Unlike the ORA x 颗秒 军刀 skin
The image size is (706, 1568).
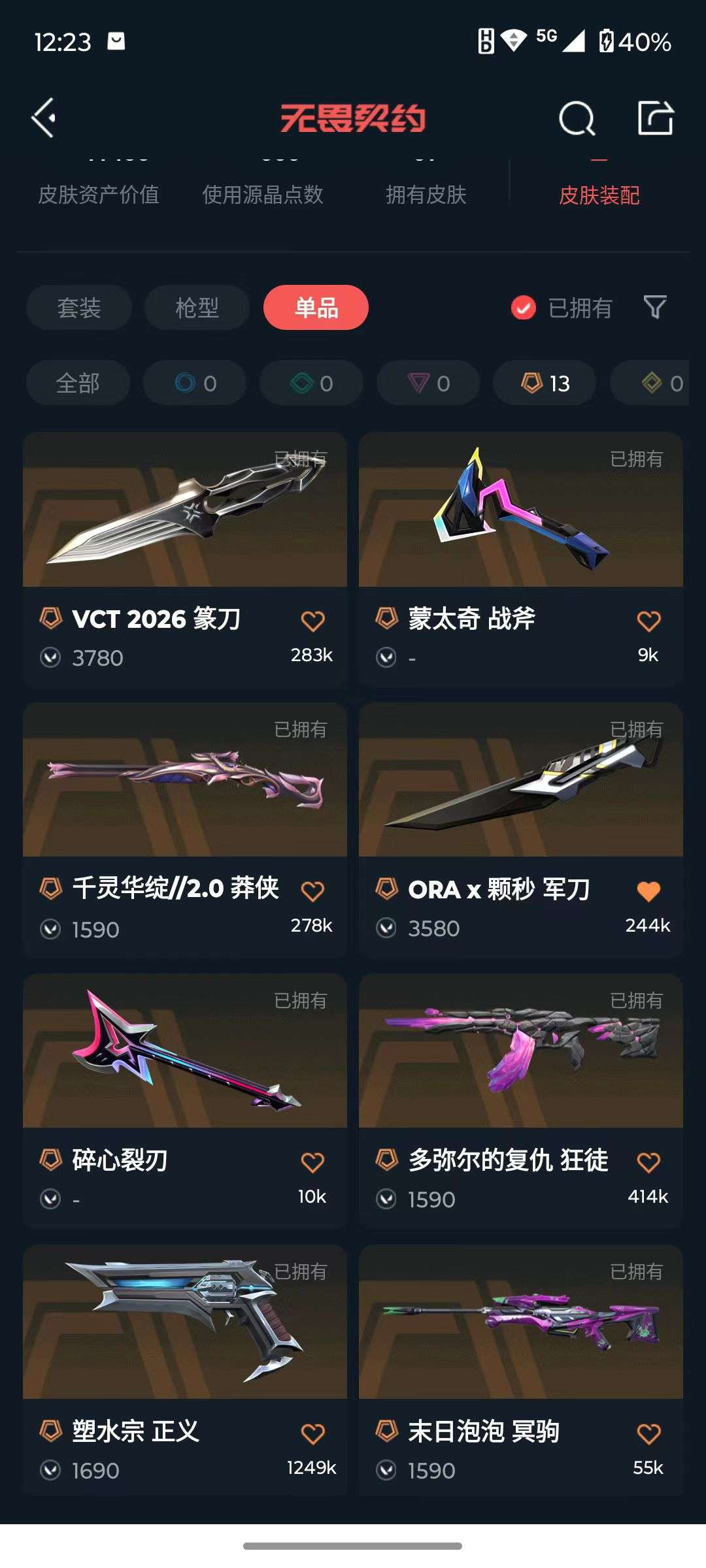pos(648,891)
